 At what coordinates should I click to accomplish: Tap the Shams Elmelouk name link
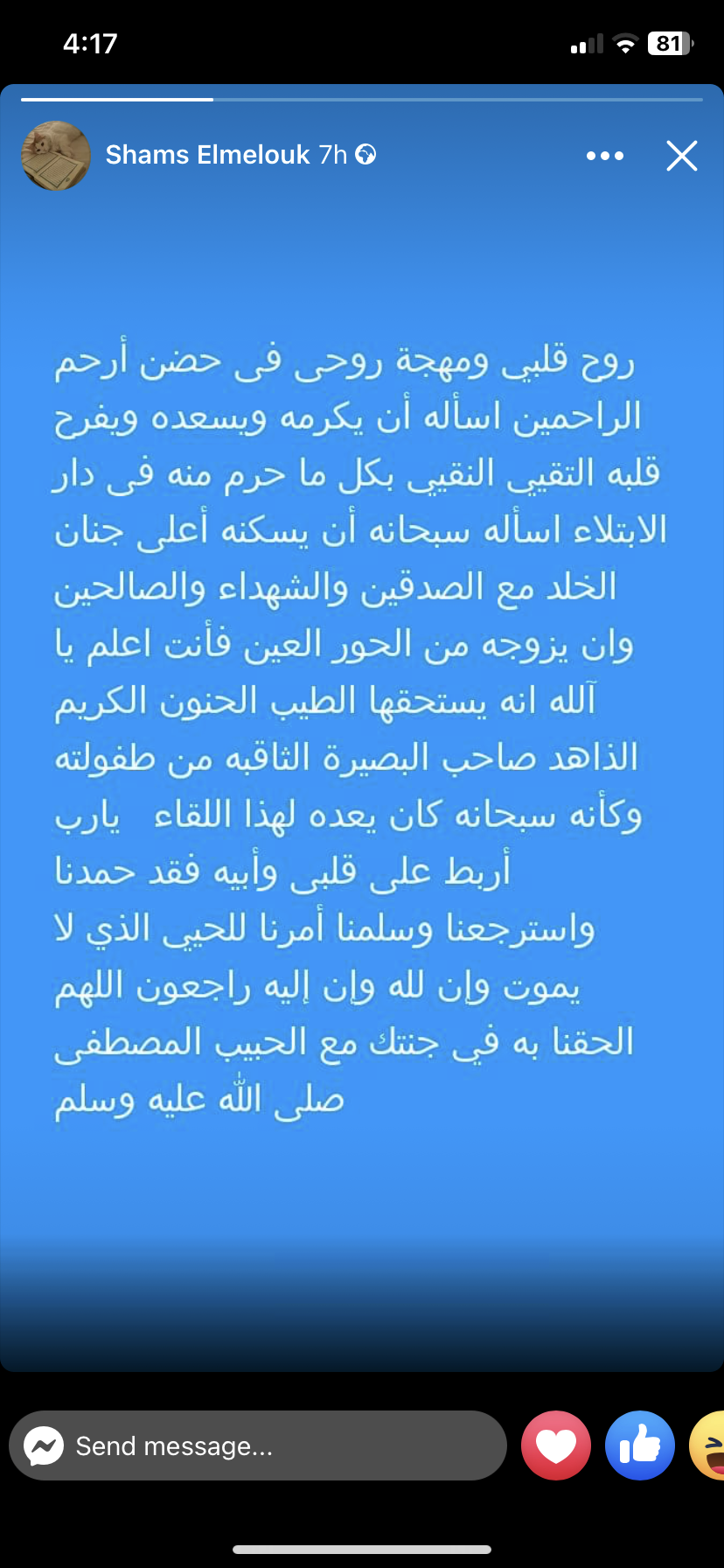click(208, 155)
